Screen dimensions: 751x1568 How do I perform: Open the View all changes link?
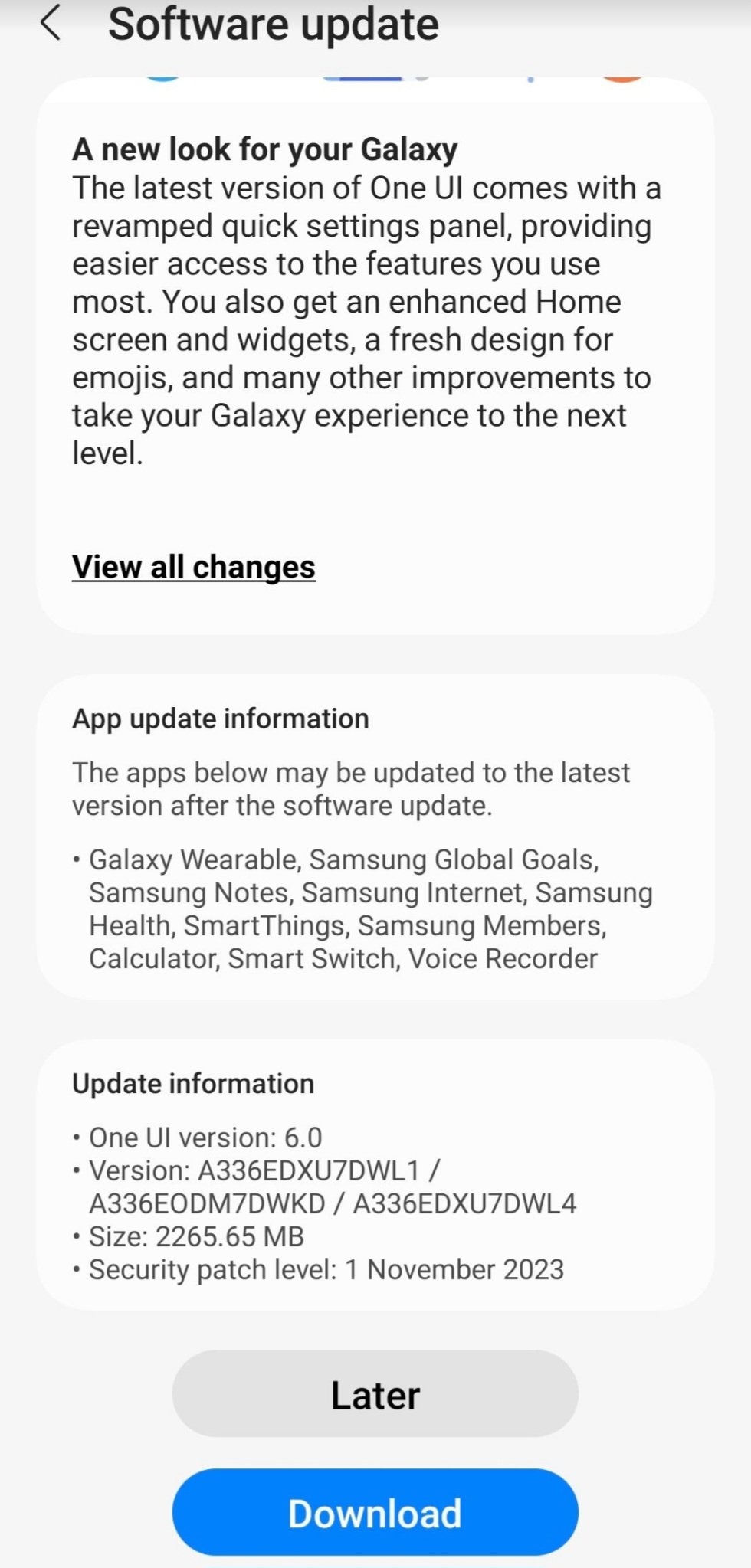[193, 567]
